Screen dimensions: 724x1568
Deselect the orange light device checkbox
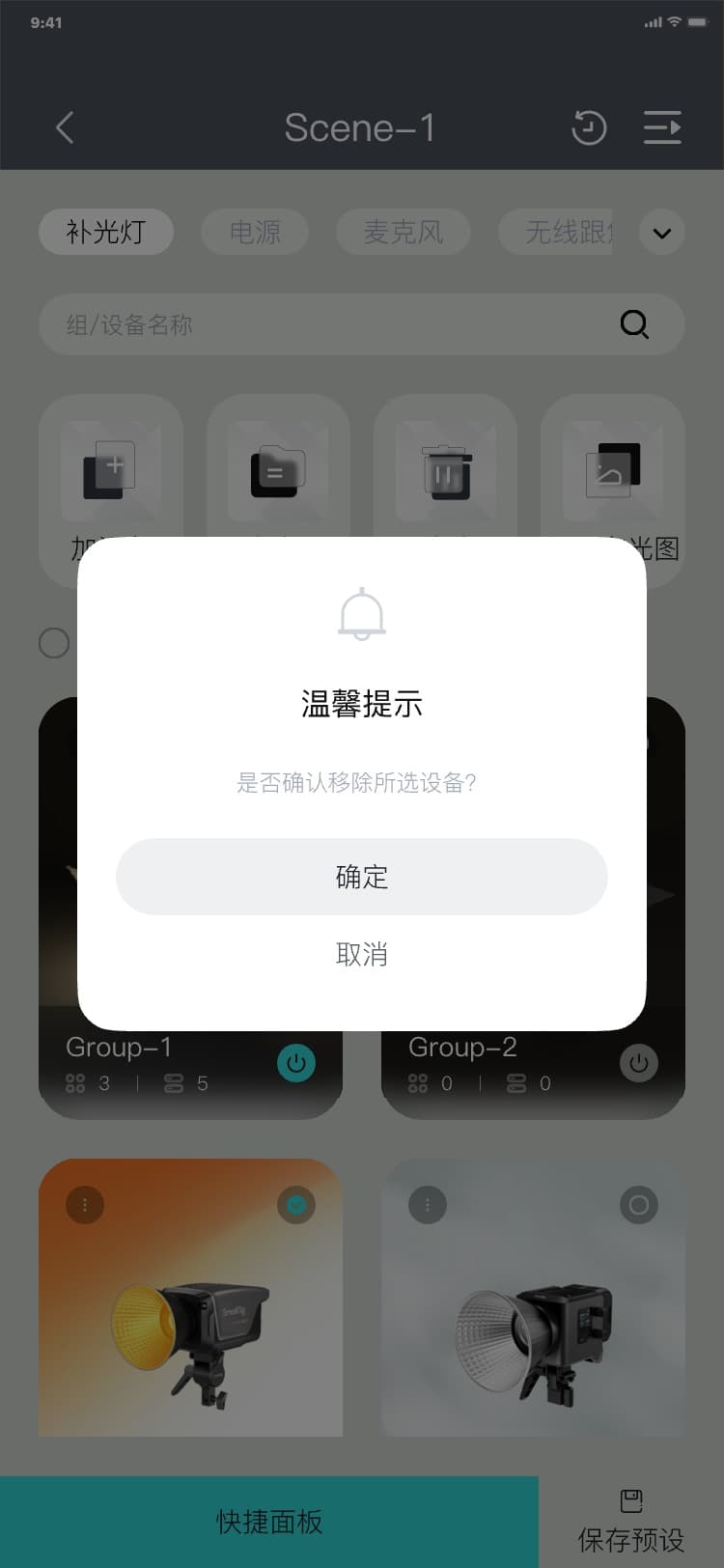pos(296,1205)
